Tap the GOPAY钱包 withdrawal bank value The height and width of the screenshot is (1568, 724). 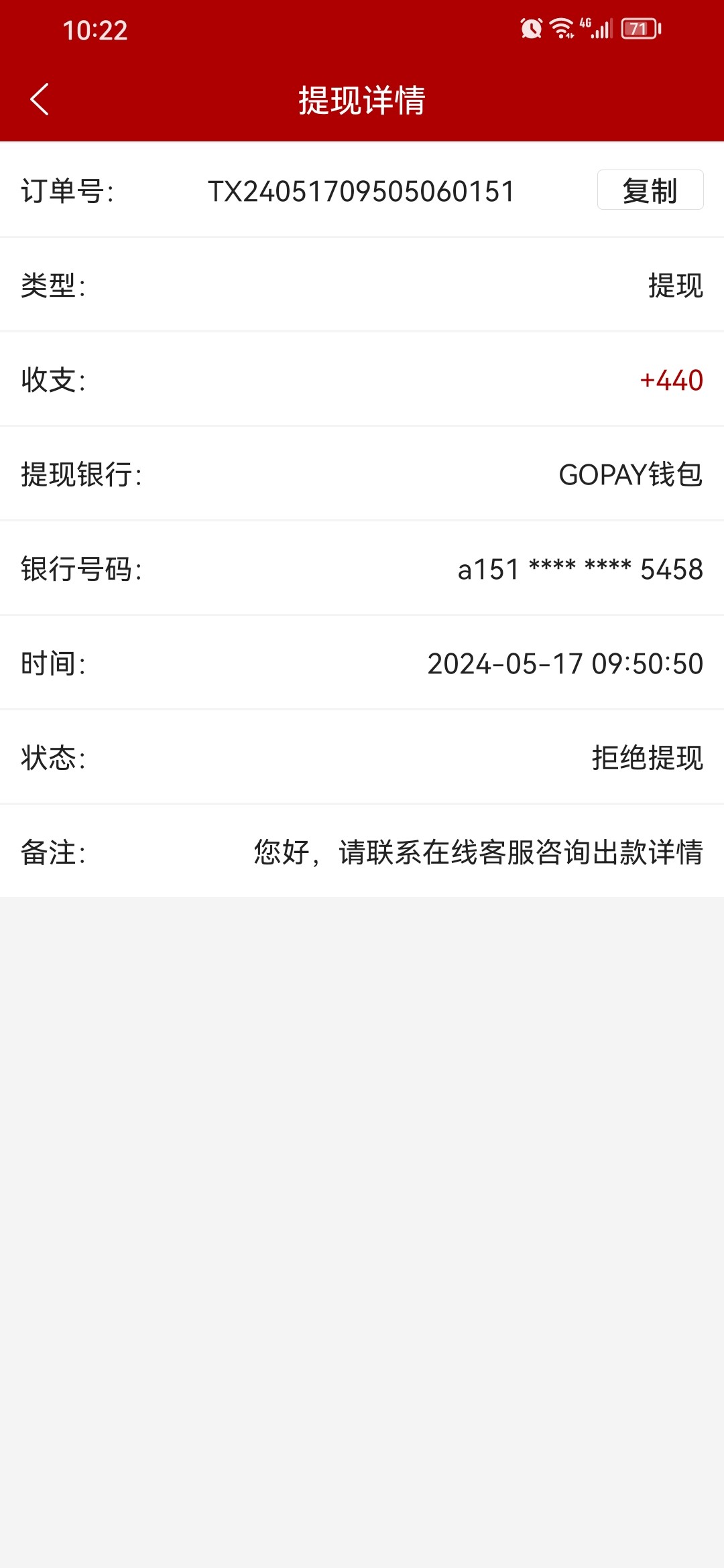point(631,475)
